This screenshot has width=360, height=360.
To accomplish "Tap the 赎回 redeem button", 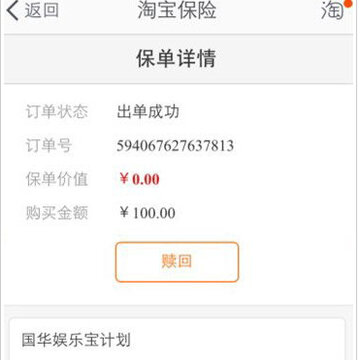I will [x=177, y=262].
